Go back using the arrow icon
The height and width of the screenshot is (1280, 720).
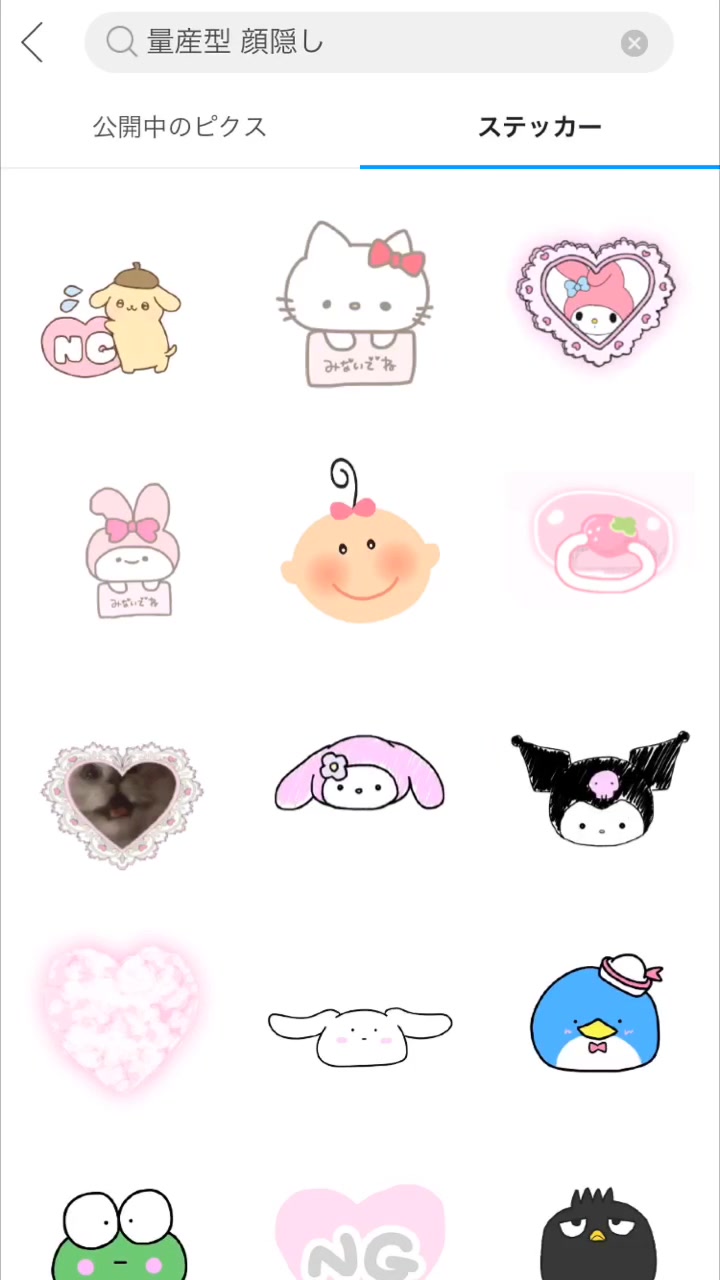pyautogui.click(x=33, y=43)
